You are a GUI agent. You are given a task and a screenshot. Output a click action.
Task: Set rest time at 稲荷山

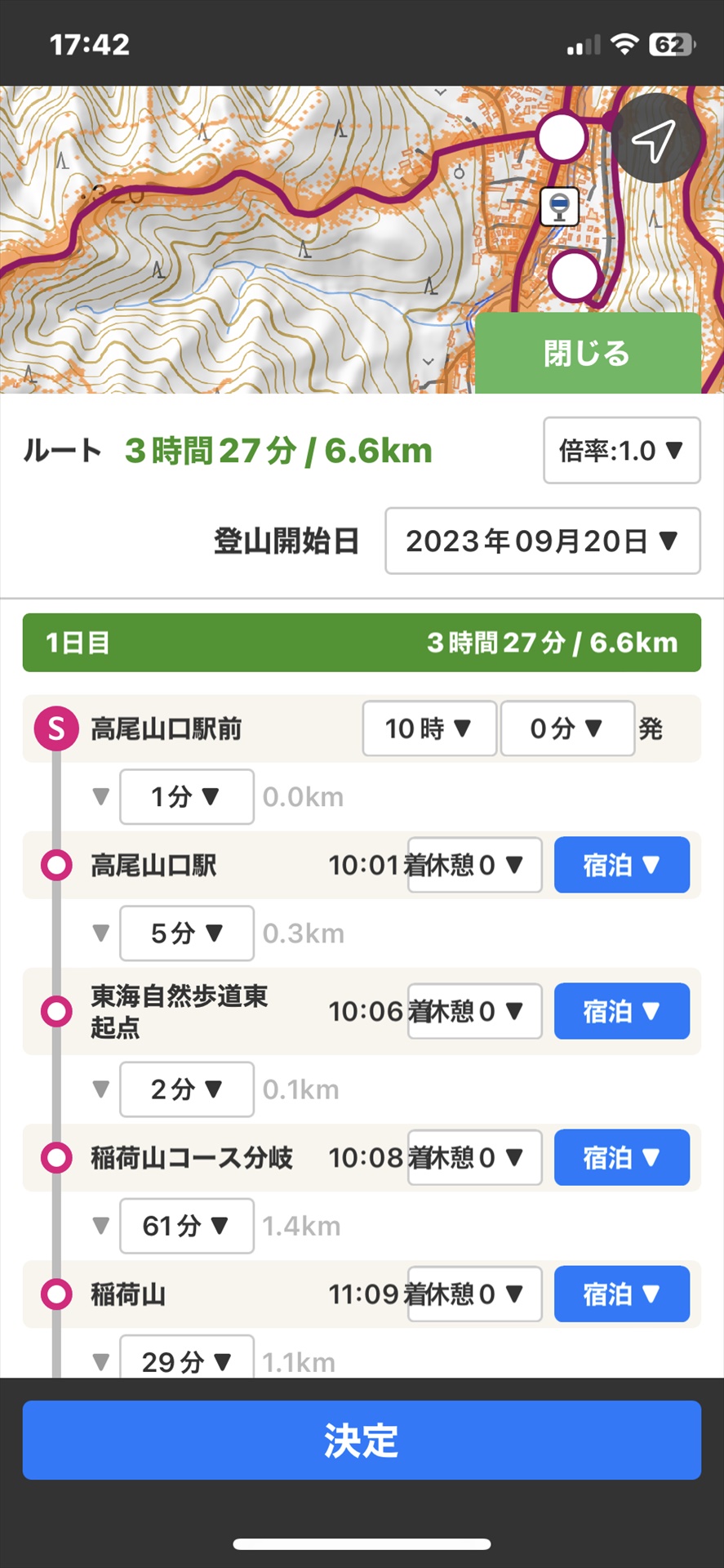tap(475, 1294)
